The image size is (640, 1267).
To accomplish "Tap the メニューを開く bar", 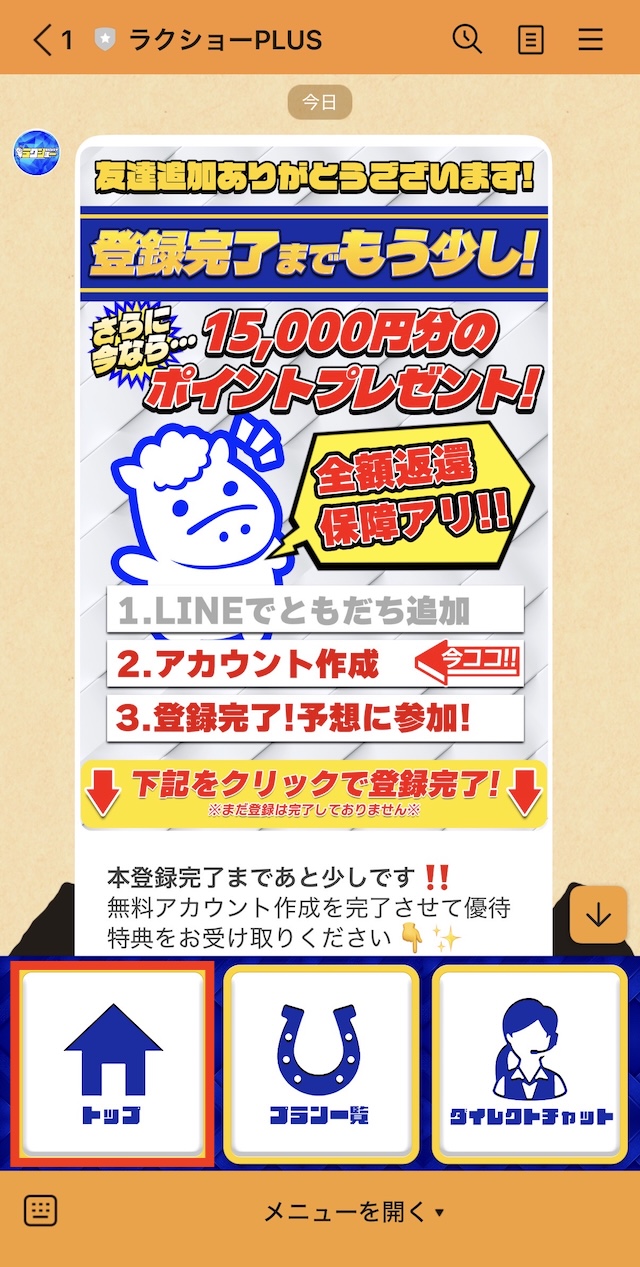I will tap(353, 1212).
